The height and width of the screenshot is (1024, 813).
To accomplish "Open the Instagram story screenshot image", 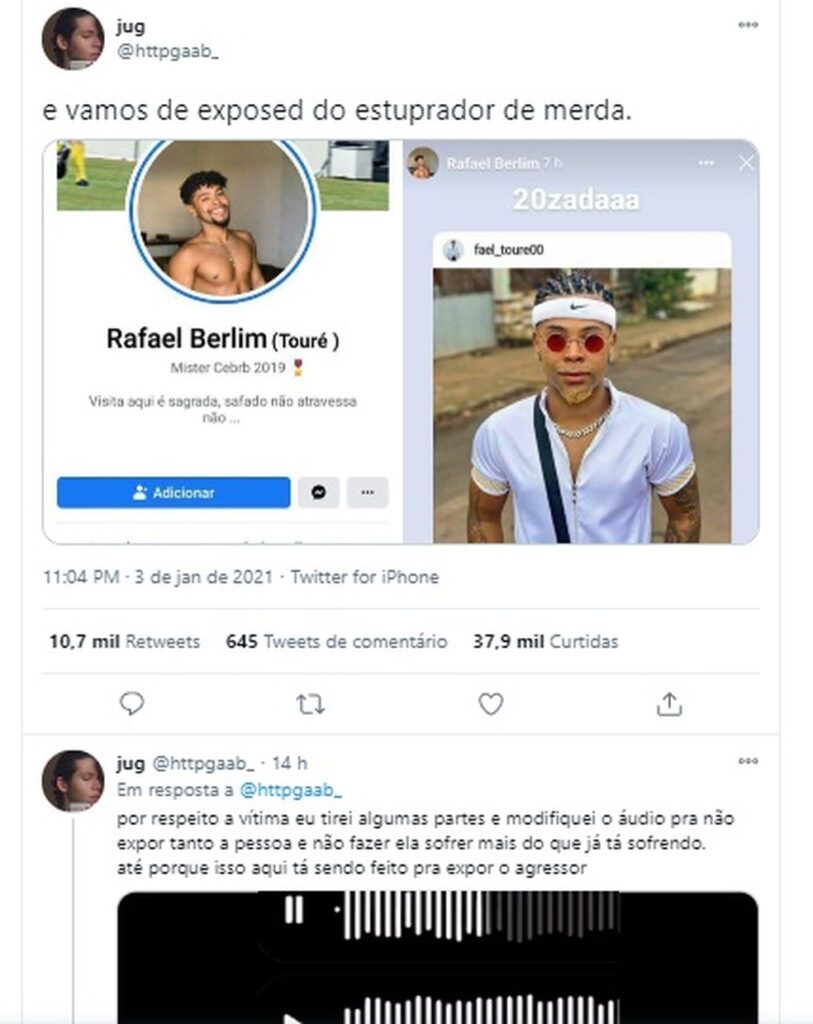I will (581, 342).
